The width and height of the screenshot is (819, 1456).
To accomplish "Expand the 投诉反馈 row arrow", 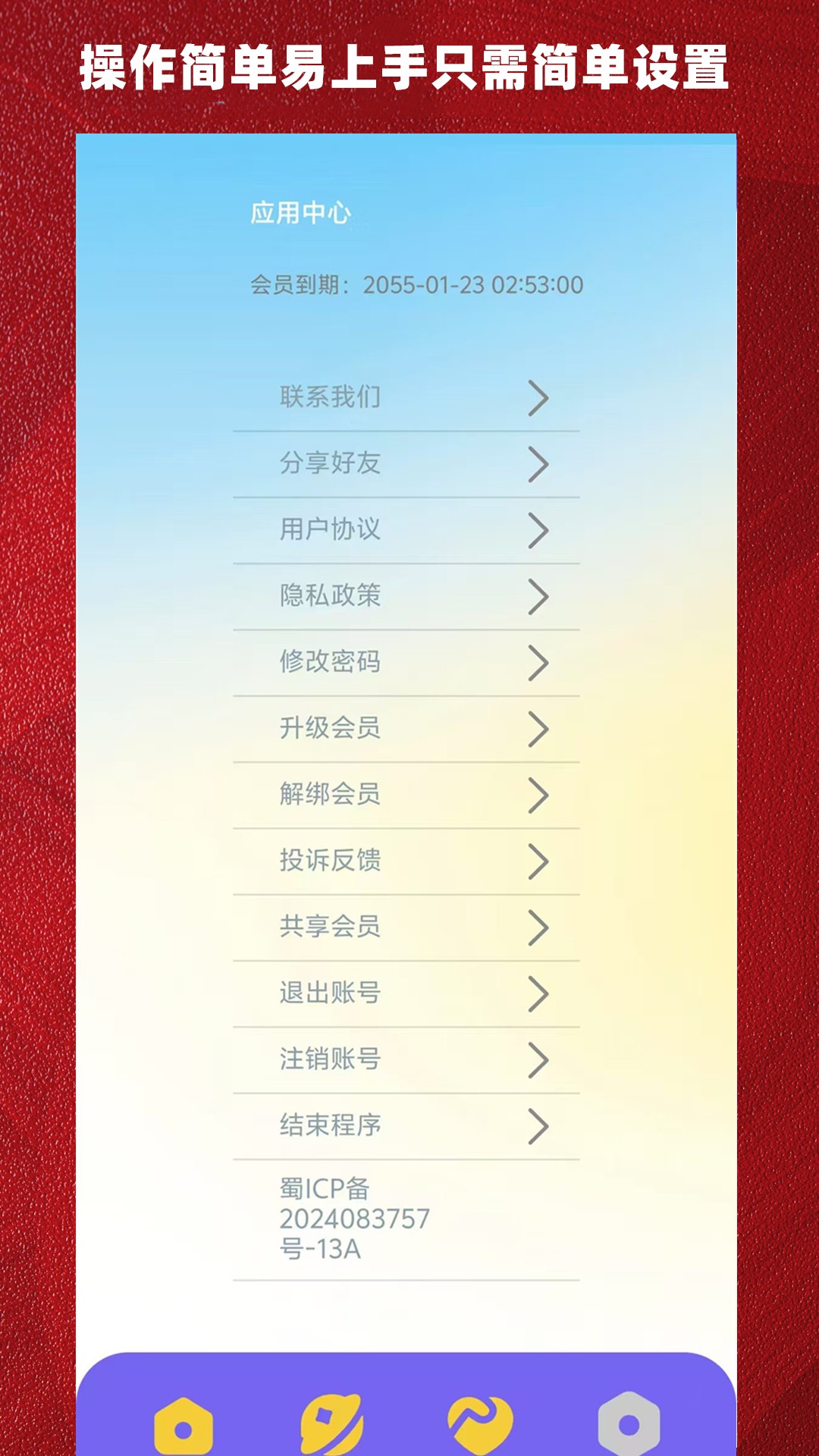I will (x=539, y=859).
